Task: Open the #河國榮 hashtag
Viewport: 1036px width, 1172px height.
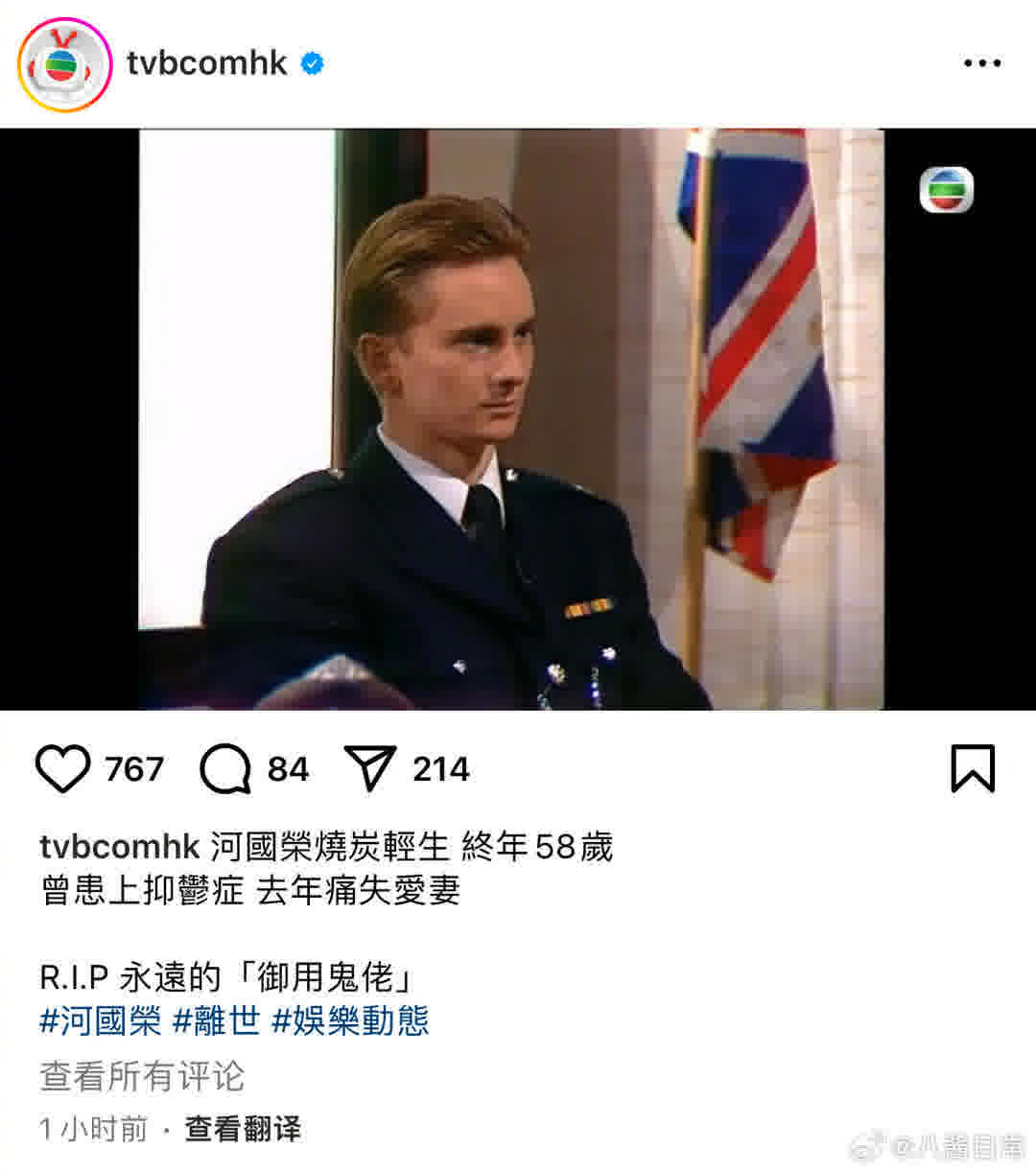Action: [100, 1020]
